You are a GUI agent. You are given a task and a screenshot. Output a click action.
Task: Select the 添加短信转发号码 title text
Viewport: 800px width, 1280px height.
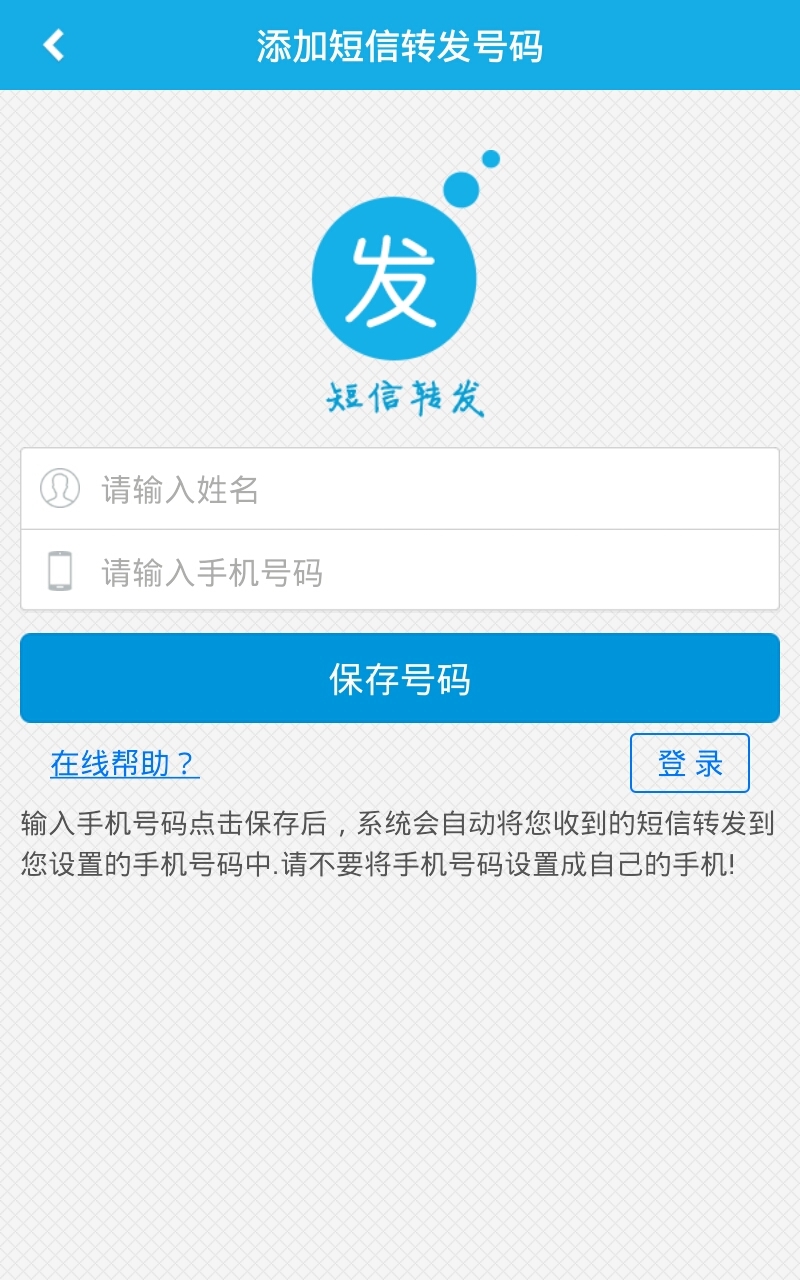coord(400,44)
